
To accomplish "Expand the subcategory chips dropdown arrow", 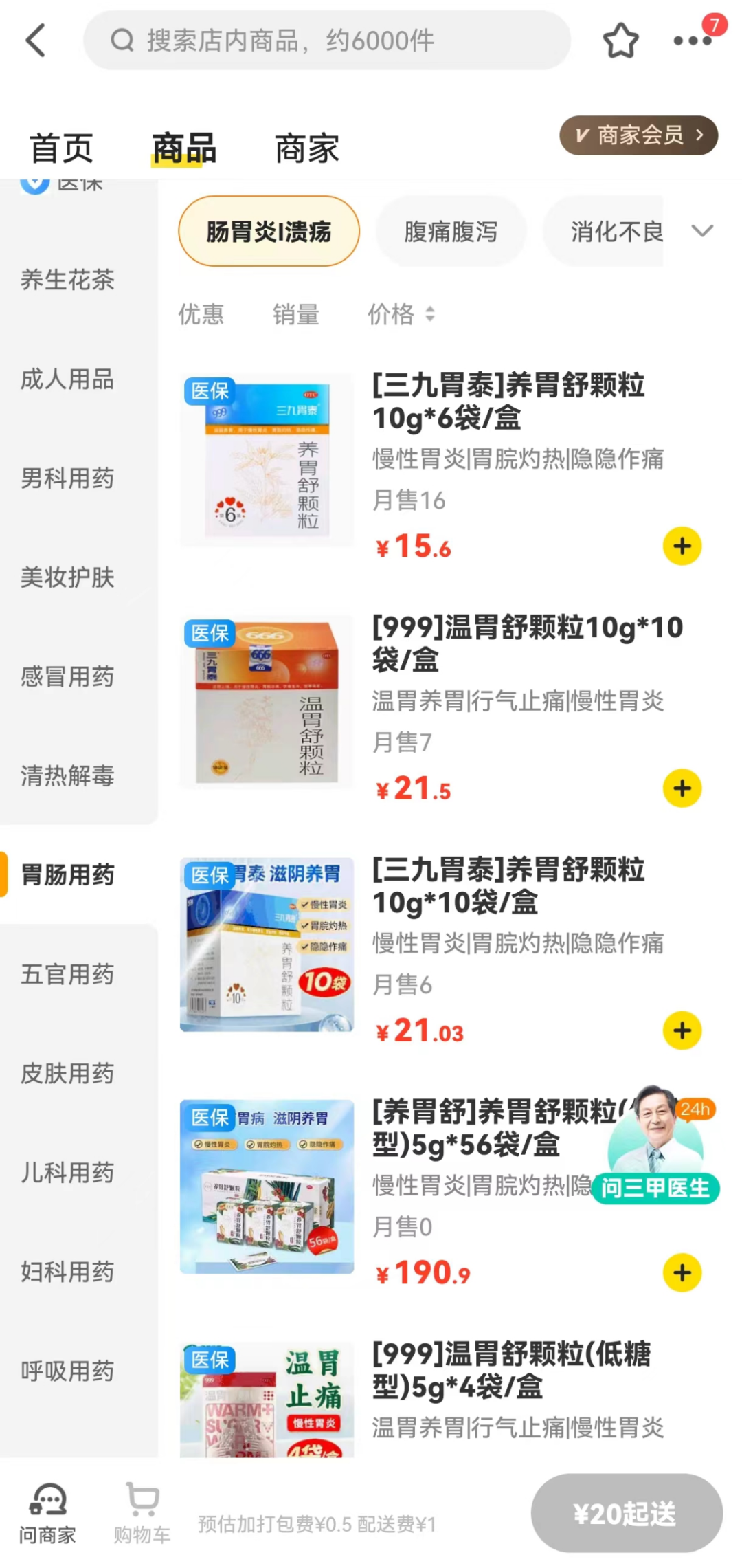I will tap(702, 231).
